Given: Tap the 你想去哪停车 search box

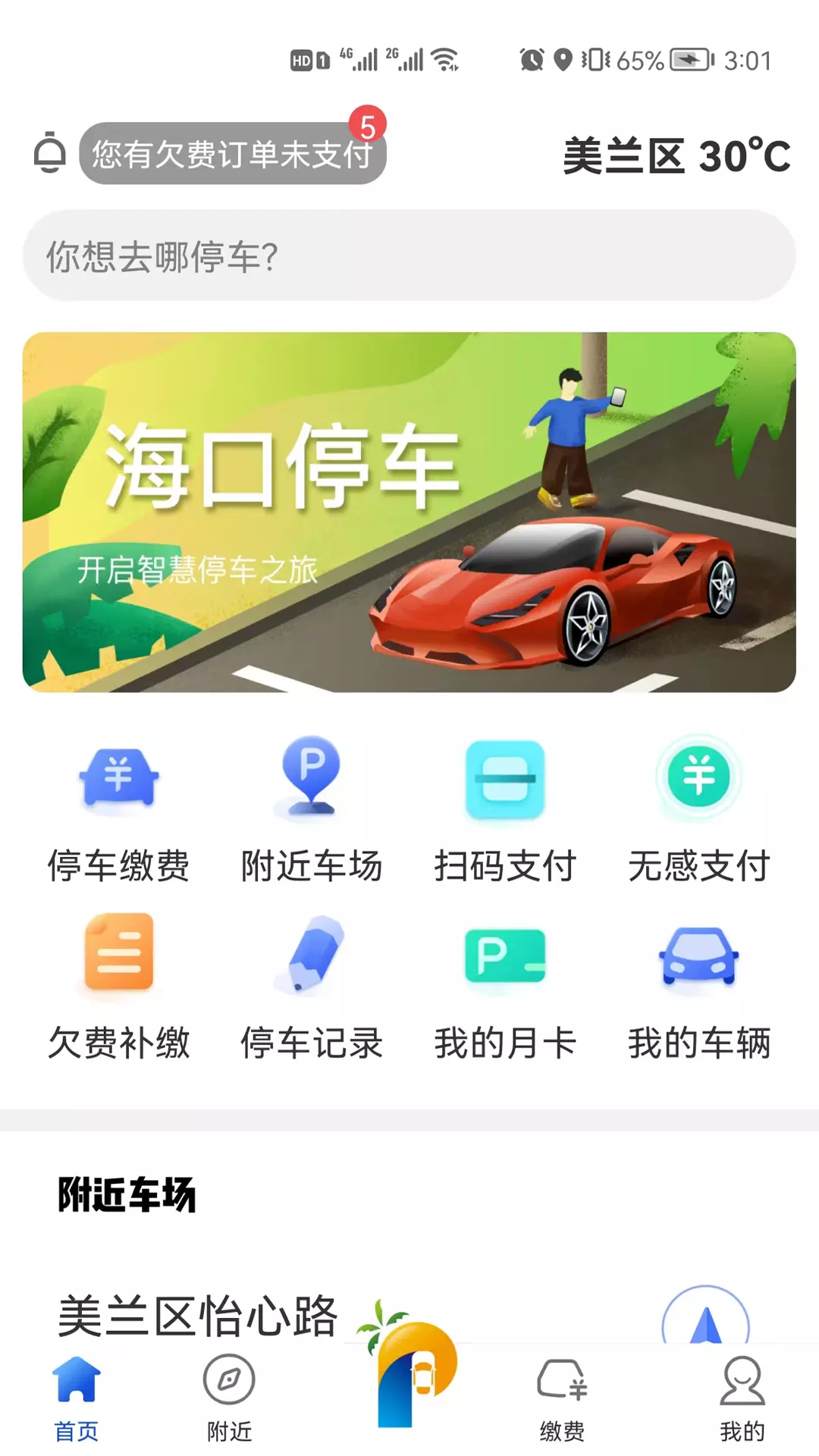Looking at the screenshot, I should 409,256.
